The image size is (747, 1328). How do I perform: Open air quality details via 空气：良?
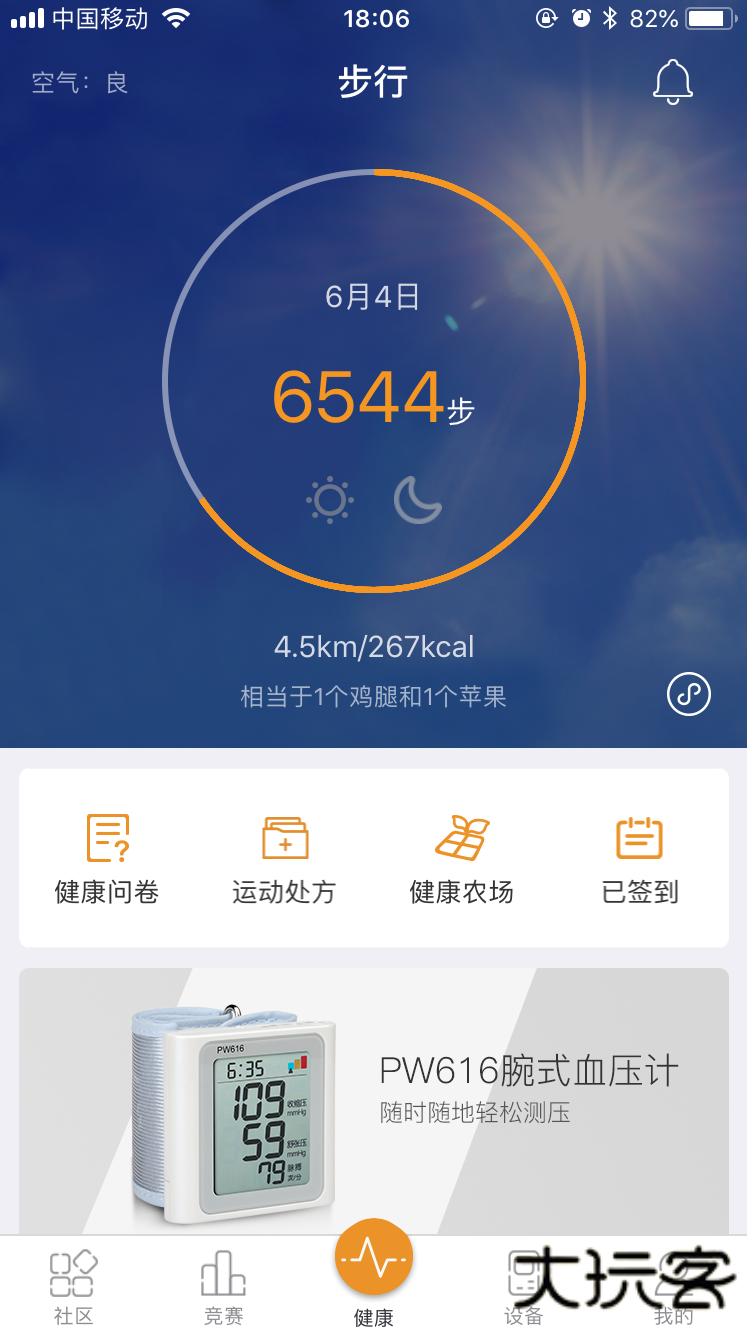coord(78,82)
